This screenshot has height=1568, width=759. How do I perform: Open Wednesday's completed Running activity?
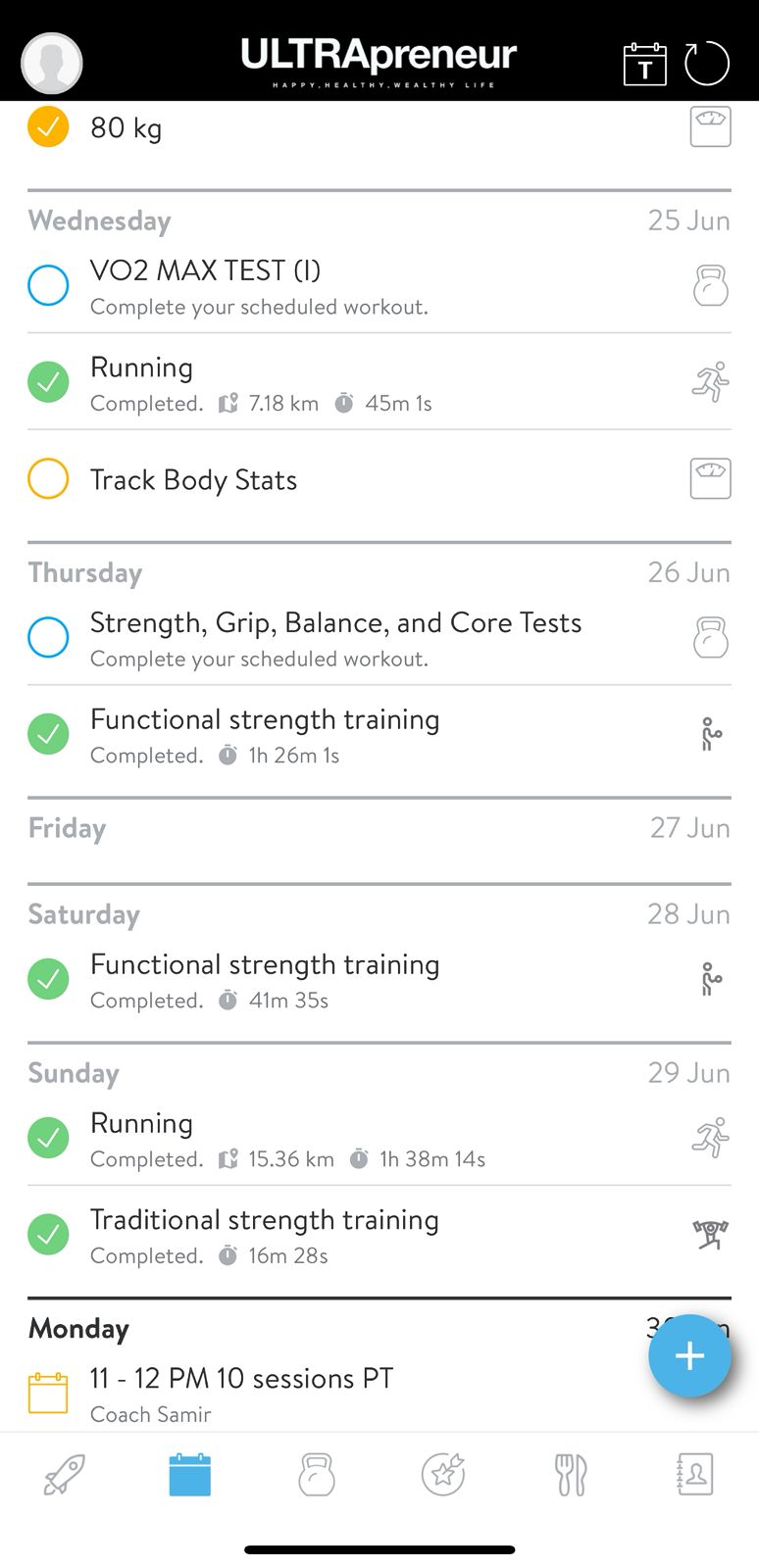pyautogui.click(x=379, y=382)
